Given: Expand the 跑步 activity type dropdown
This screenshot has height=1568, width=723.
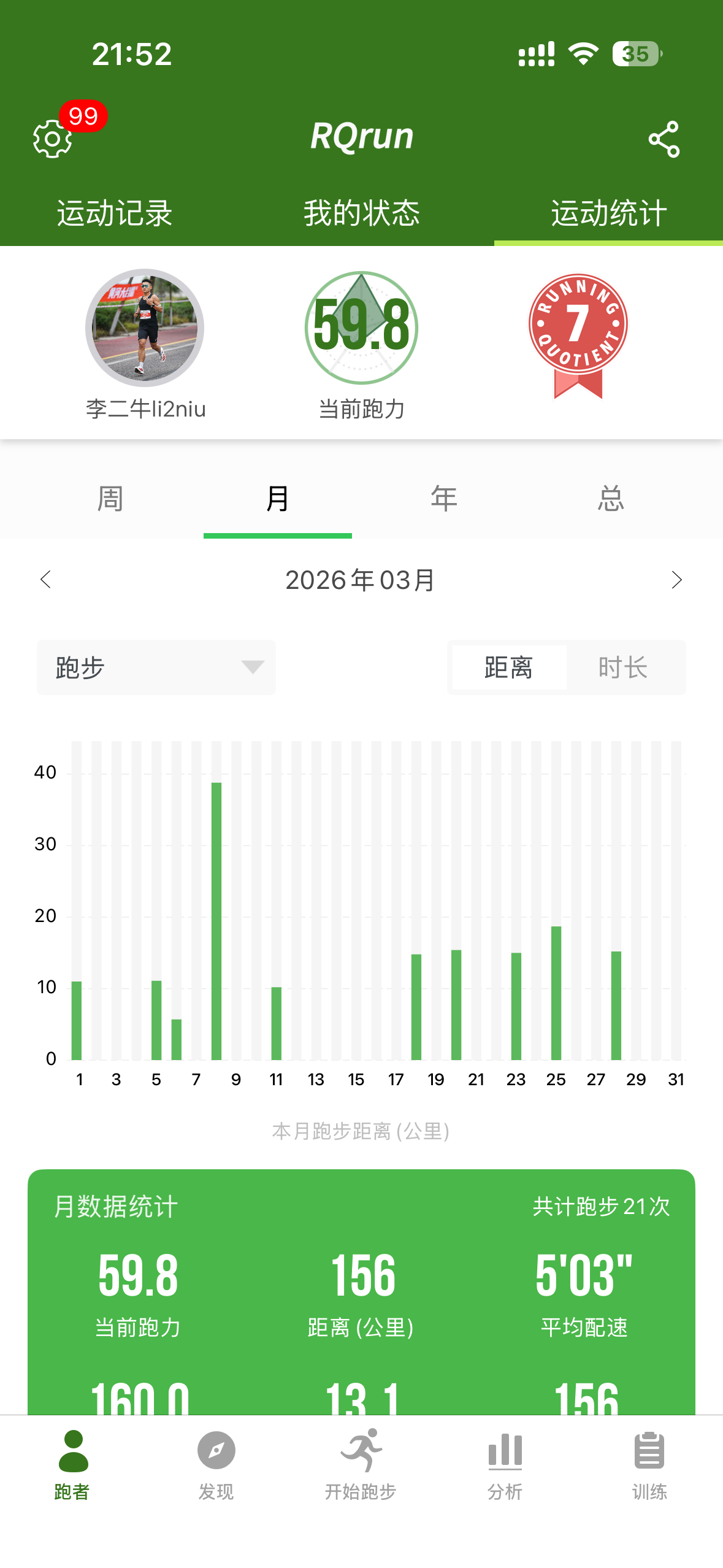Looking at the screenshot, I should pyautogui.click(x=156, y=667).
